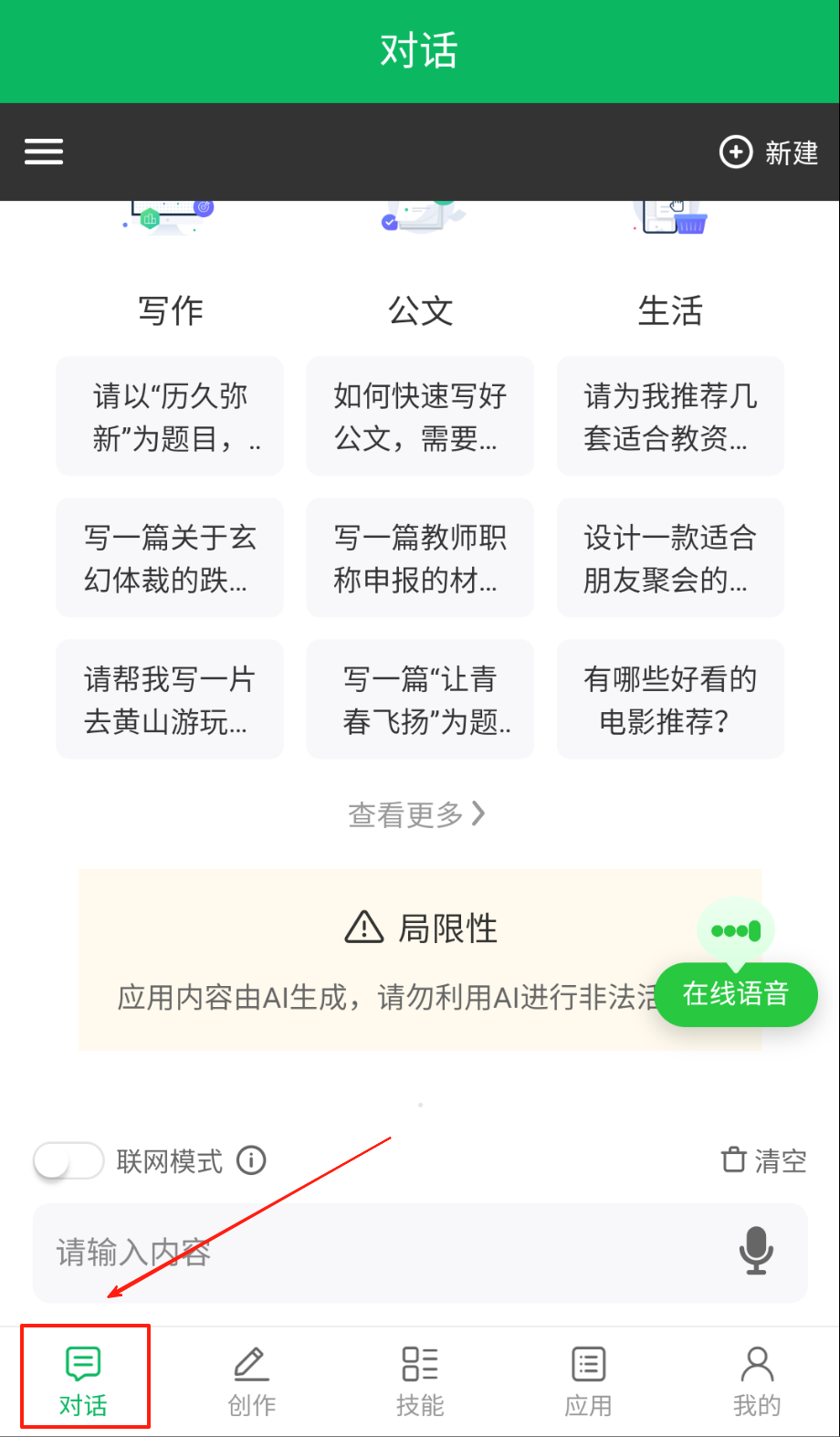Select the “历久弥新”为题目 writing prompt
Image resolution: width=840 pixels, height=1437 pixels.
(x=170, y=416)
